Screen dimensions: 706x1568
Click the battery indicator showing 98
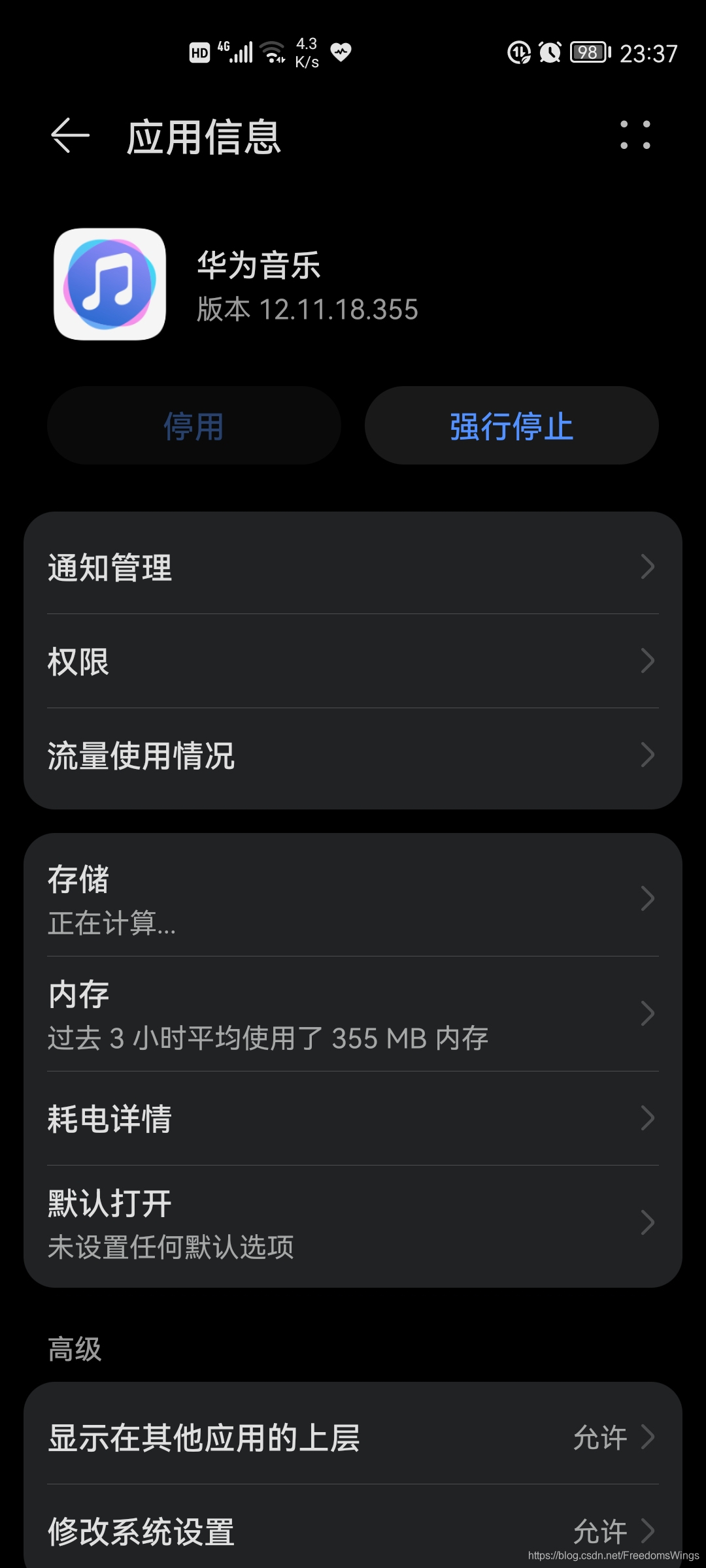pyautogui.click(x=587, y=52)
